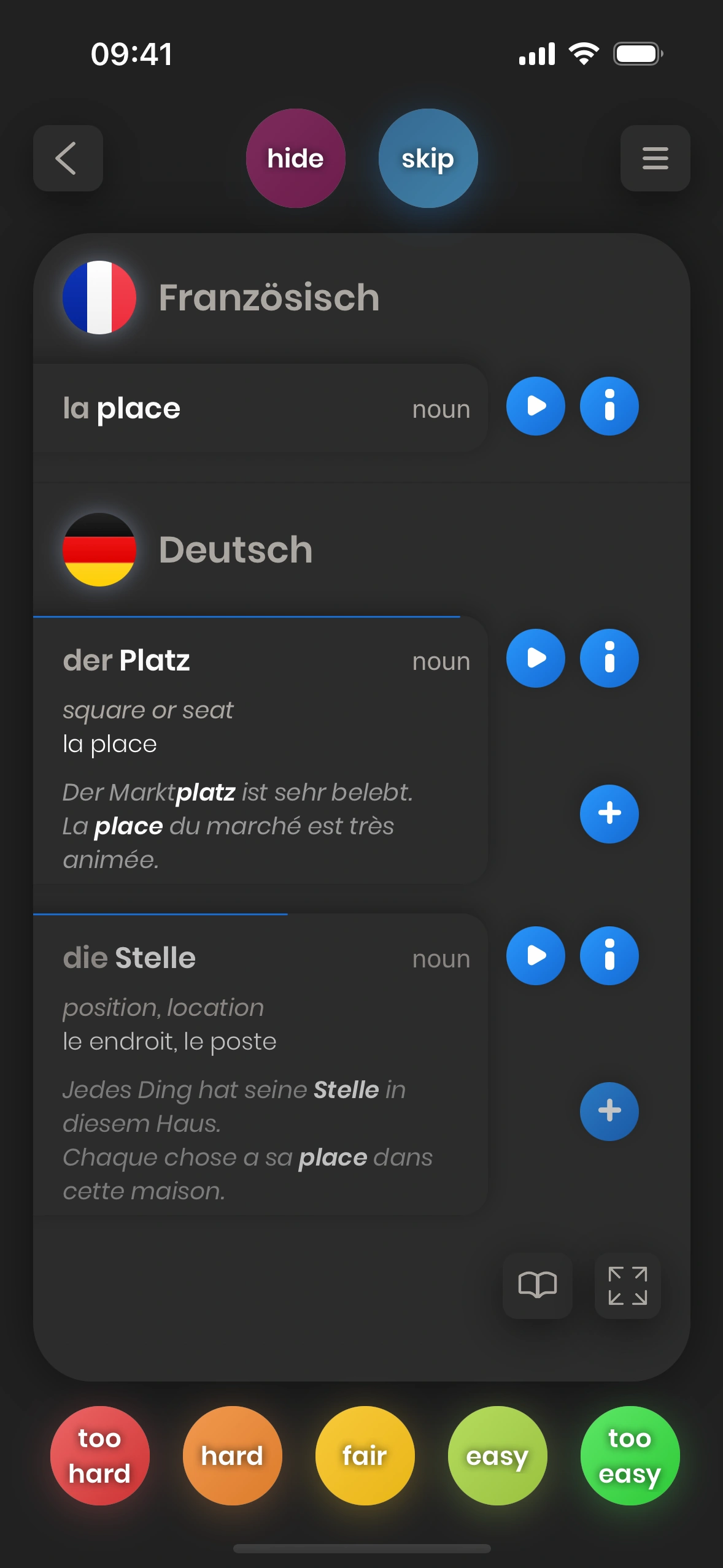Show info for la place
723x1568 pixels.
click(609, 406)
